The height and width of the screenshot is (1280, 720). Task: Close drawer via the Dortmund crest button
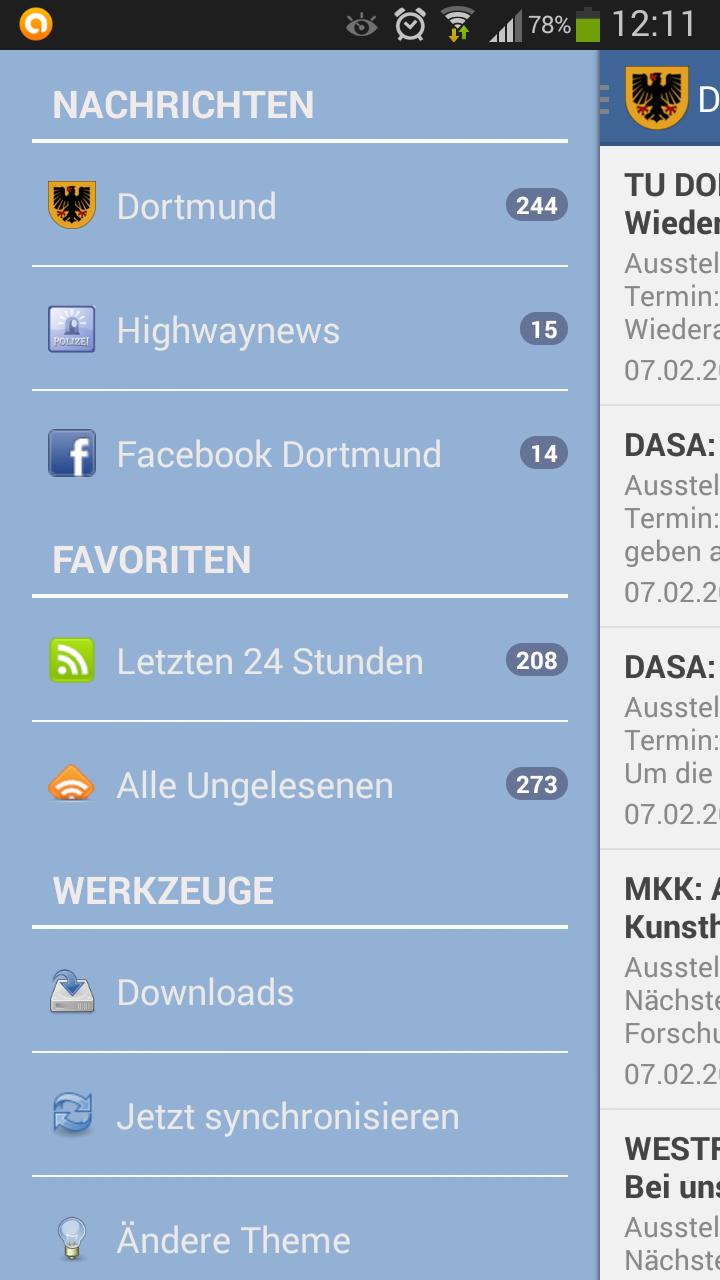click(x=656, y=98)
